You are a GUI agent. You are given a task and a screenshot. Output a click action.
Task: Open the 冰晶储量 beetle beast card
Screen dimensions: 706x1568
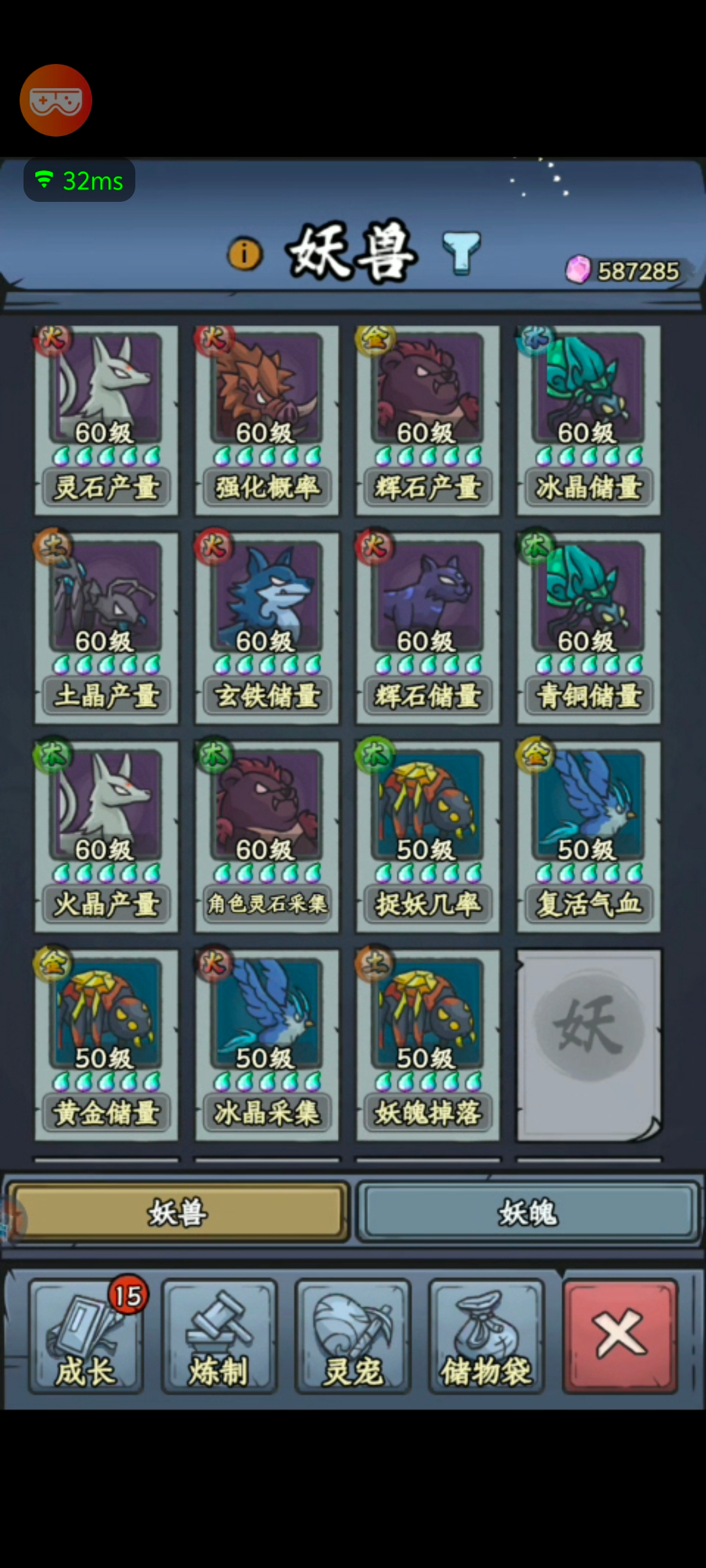589,419
